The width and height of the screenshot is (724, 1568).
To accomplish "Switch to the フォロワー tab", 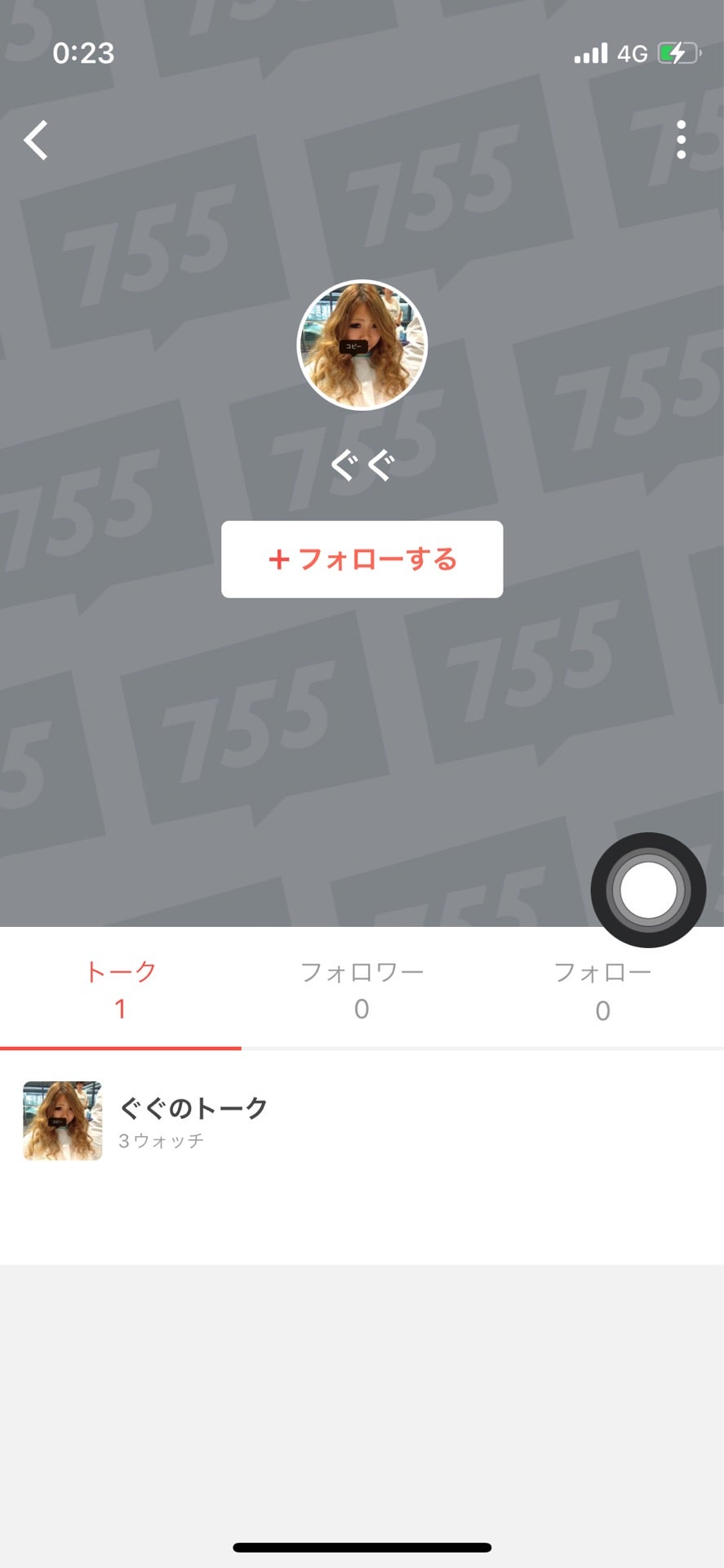I will click(x=362, y=988).
